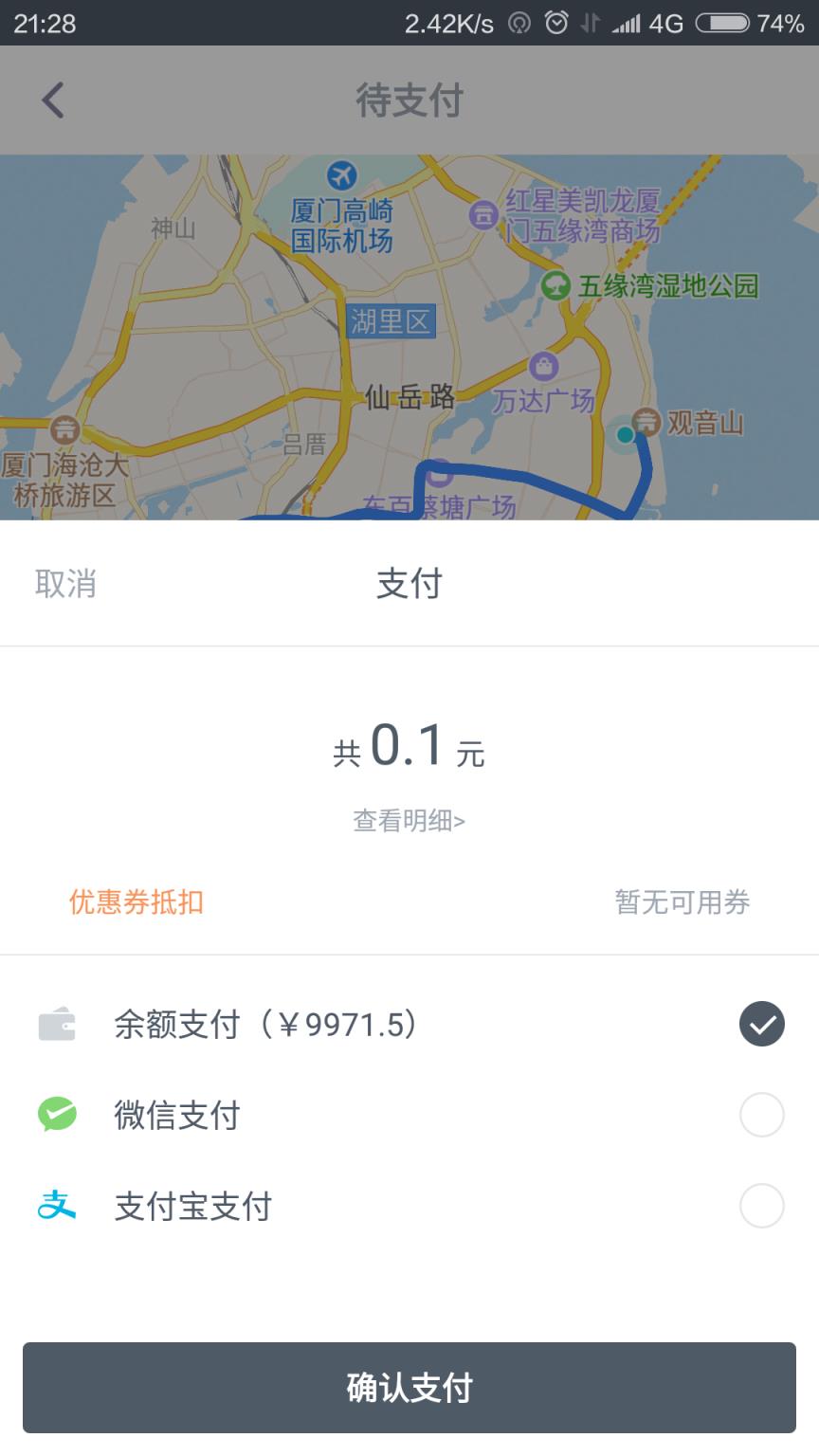Select the 余额支付 checkmark toggle
The image size is (819, 1456).
coord(760,1023)
